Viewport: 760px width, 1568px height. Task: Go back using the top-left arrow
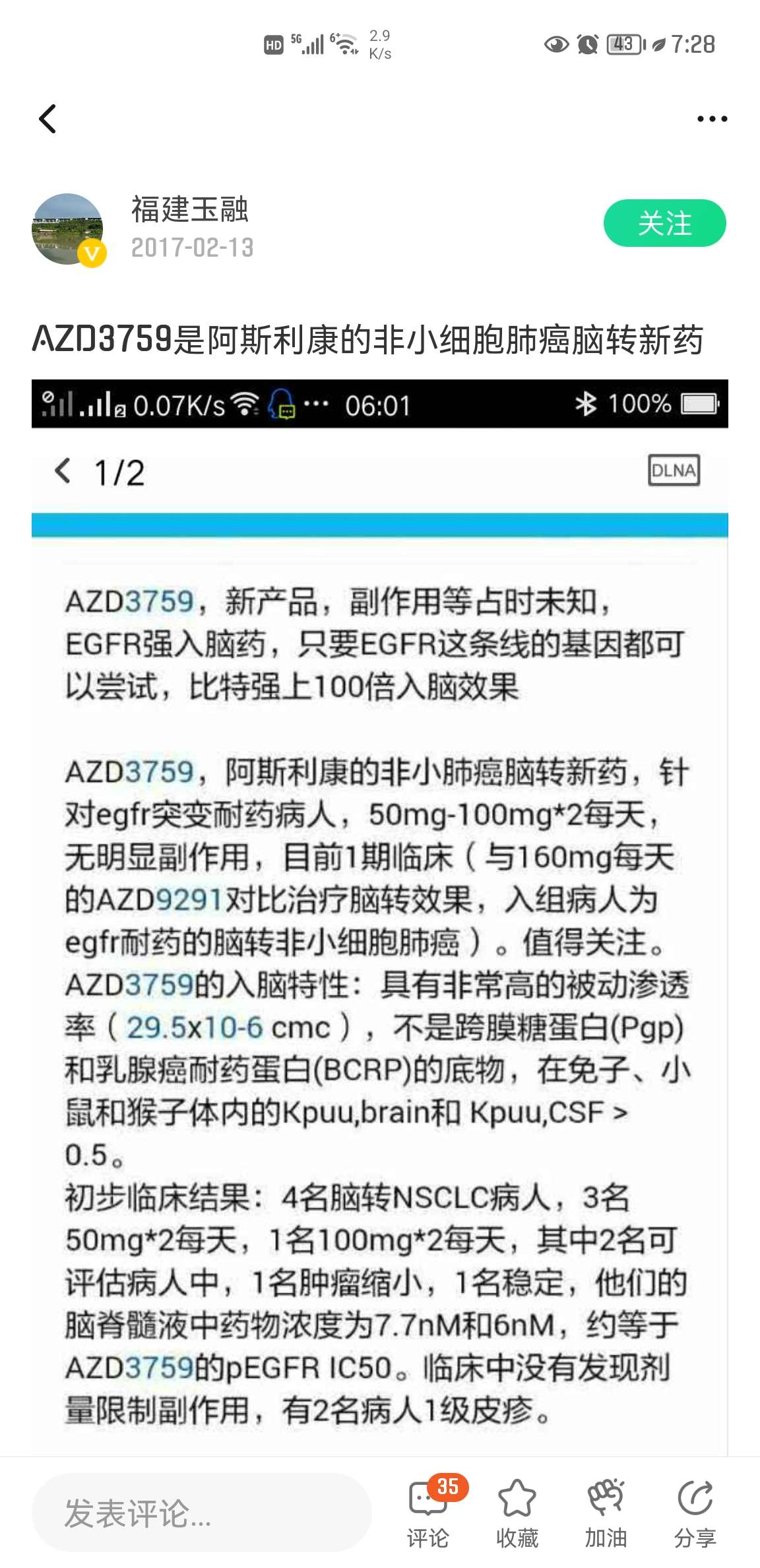coord(47,119)
